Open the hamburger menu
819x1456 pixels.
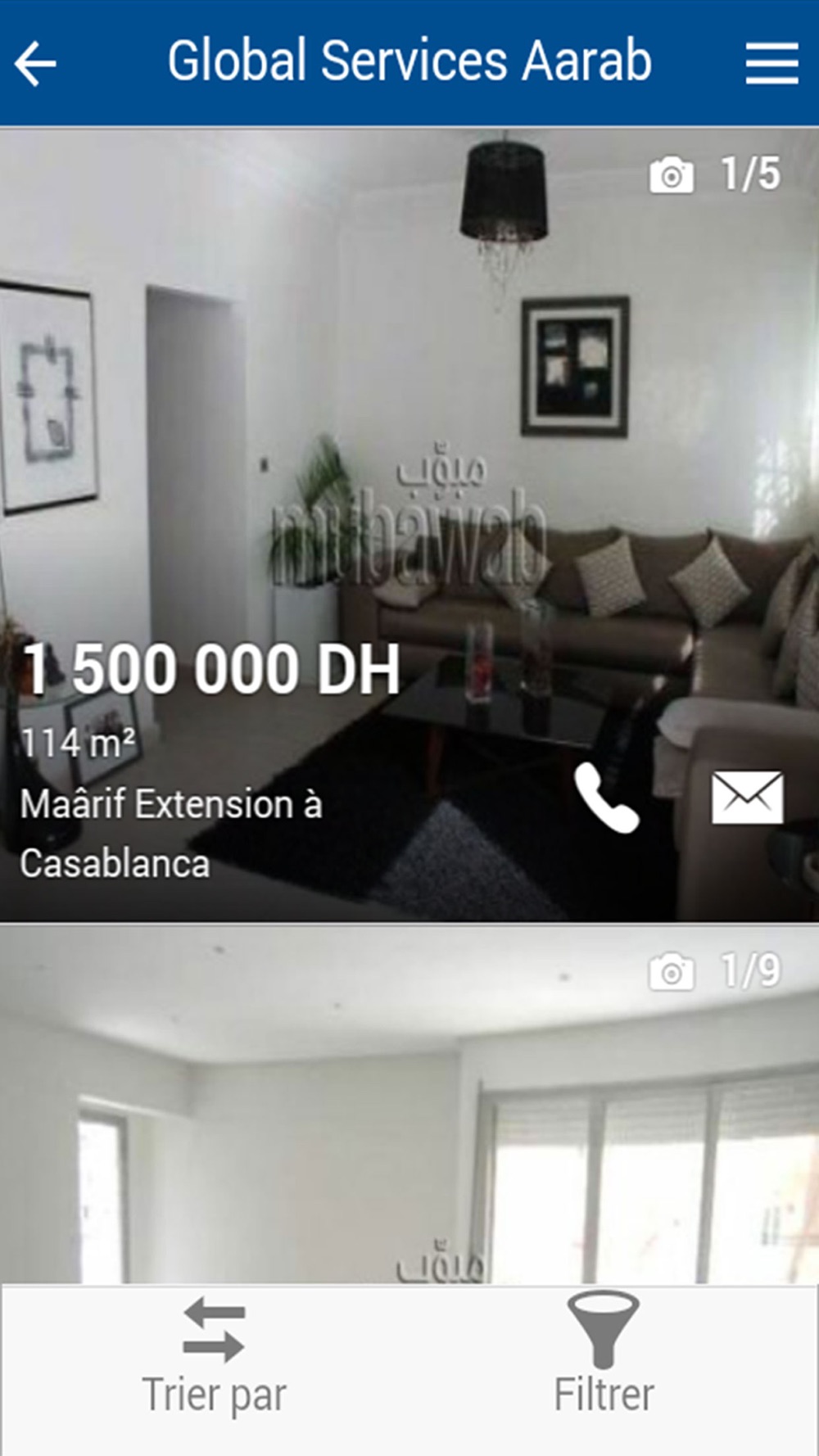point(771,63)
